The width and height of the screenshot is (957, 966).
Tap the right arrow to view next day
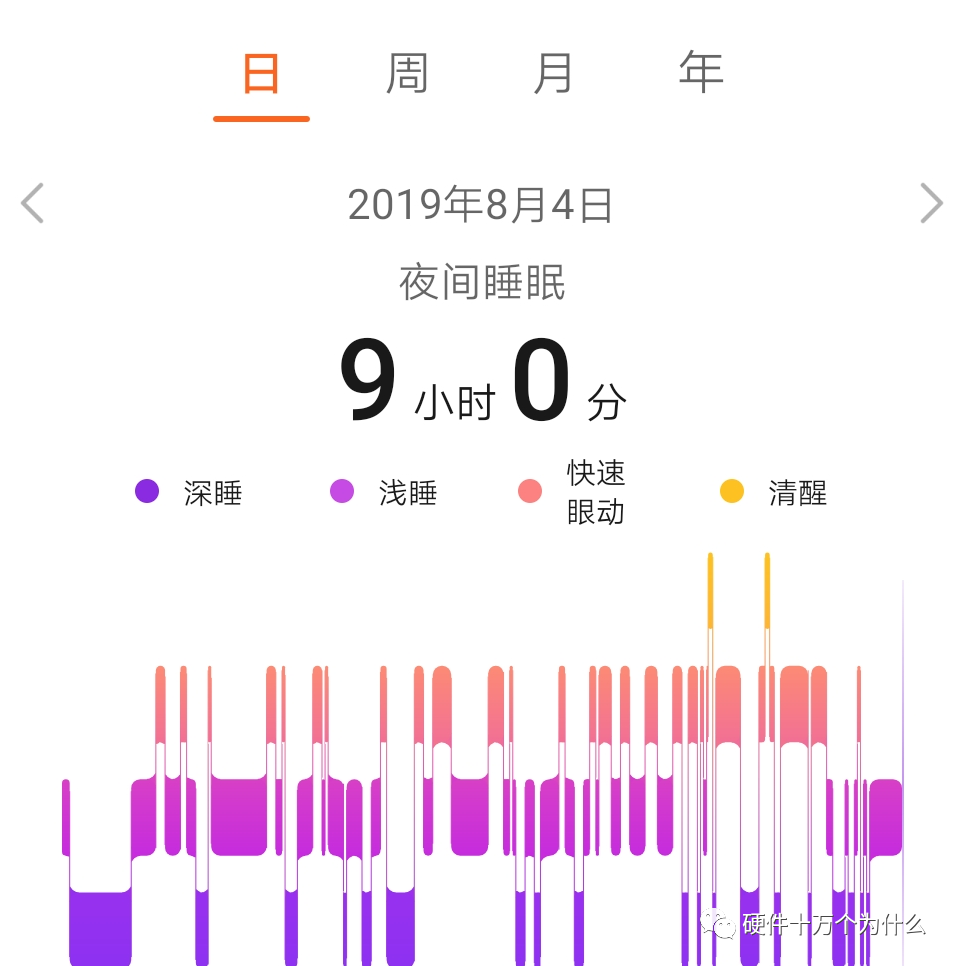(x=929, y=203)
